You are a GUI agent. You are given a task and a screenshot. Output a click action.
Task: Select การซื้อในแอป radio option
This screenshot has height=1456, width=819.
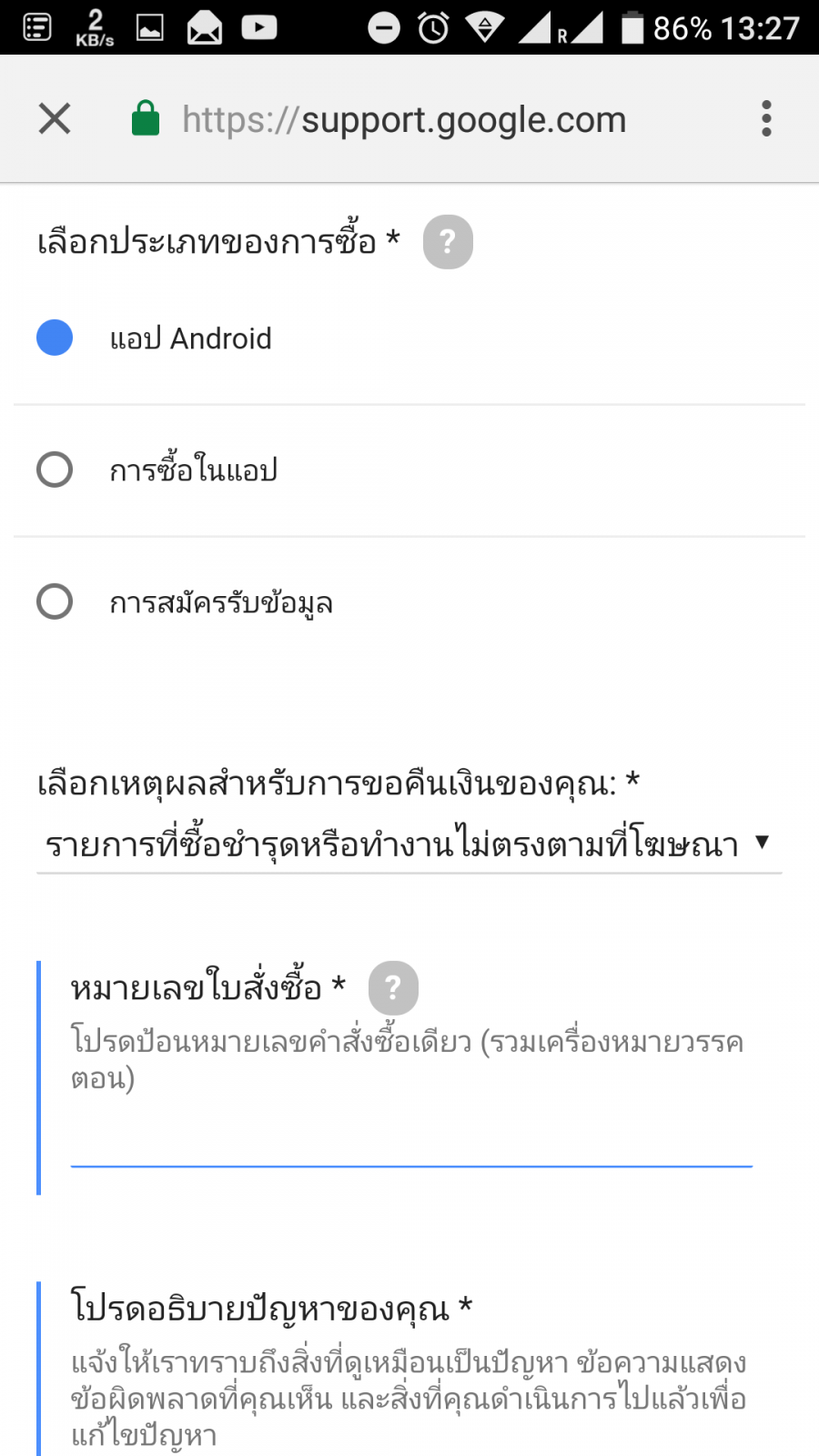(55, 470)
